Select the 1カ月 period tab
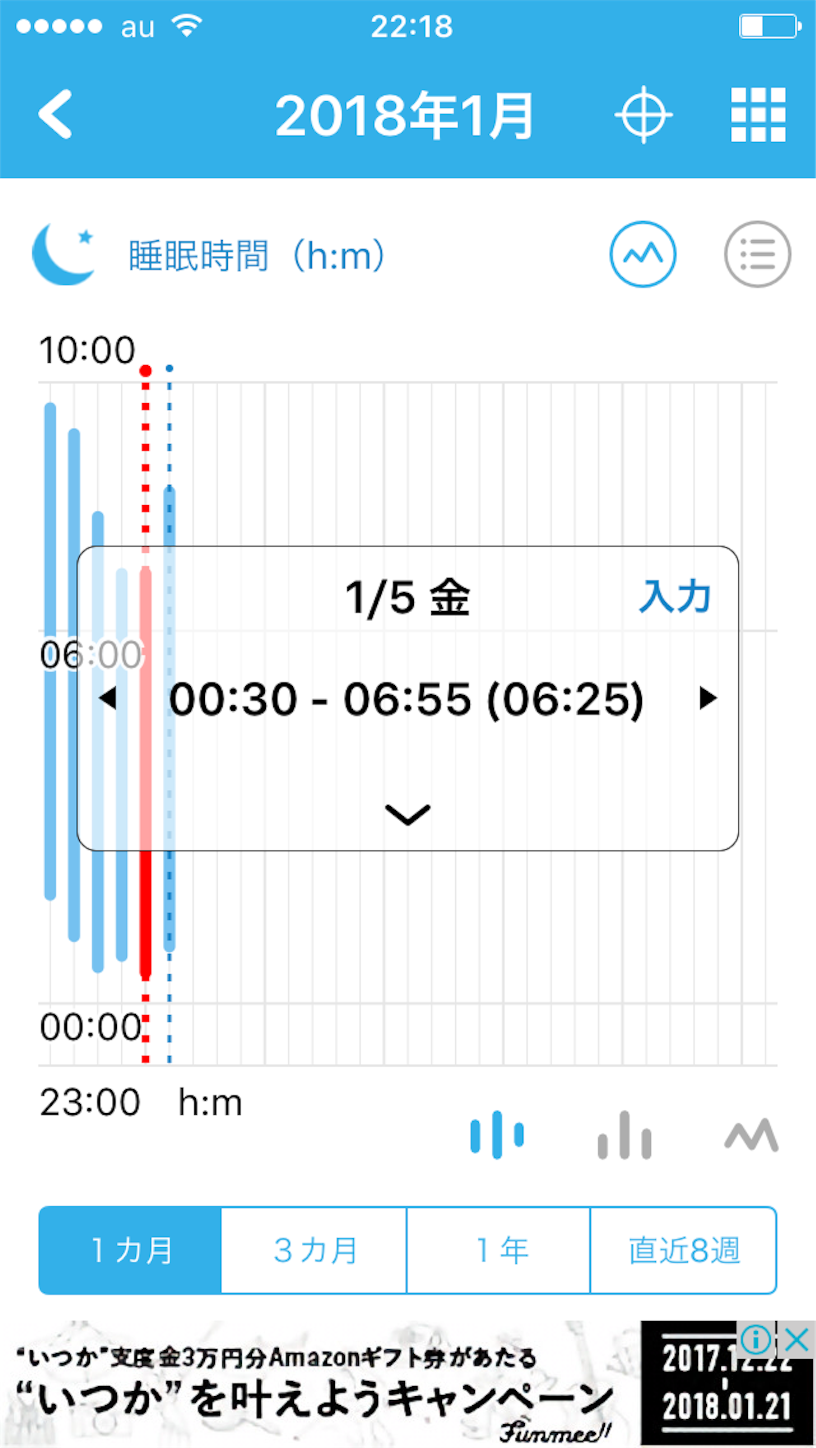The width and height of the screenshot is (816, 1448). click(130, 1250)
